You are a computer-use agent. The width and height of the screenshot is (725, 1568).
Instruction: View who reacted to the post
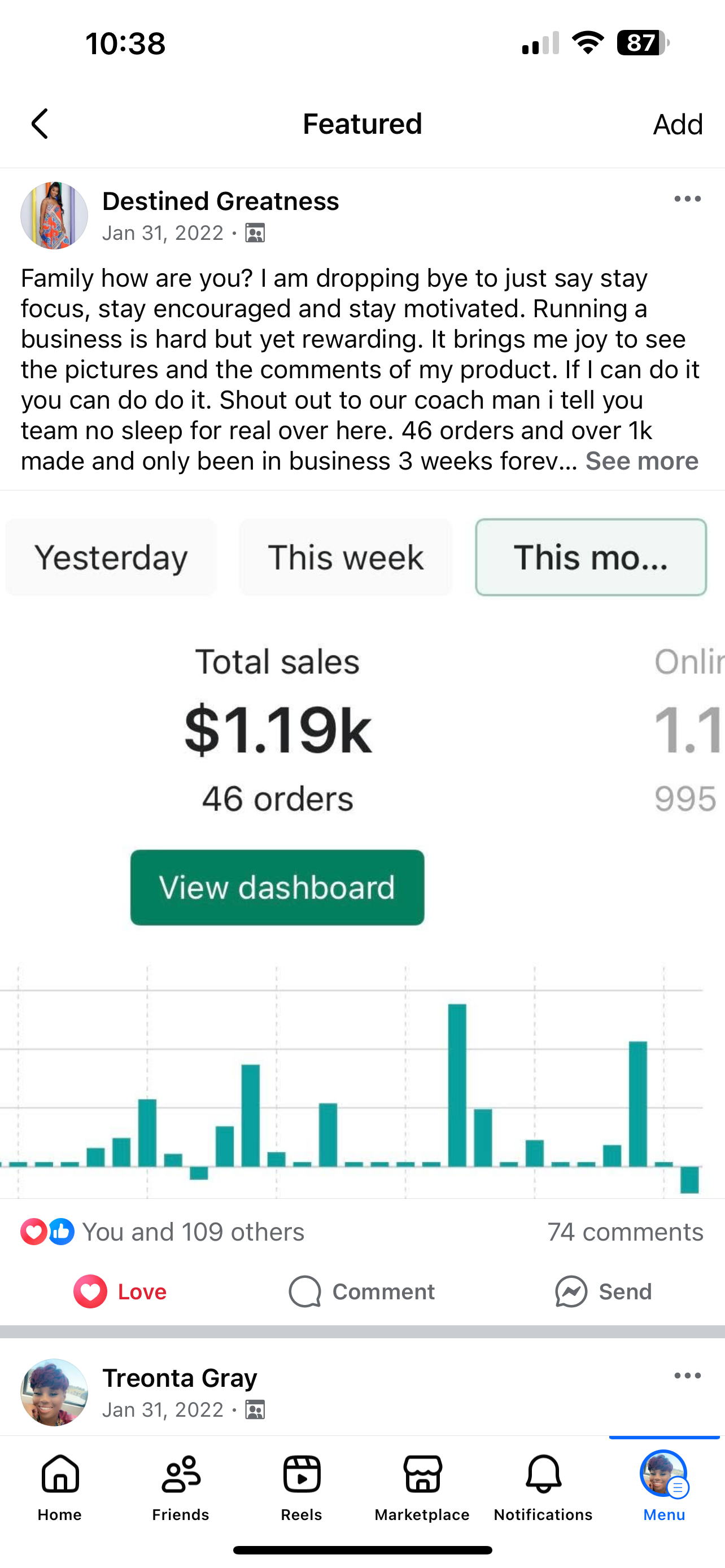163,1232
